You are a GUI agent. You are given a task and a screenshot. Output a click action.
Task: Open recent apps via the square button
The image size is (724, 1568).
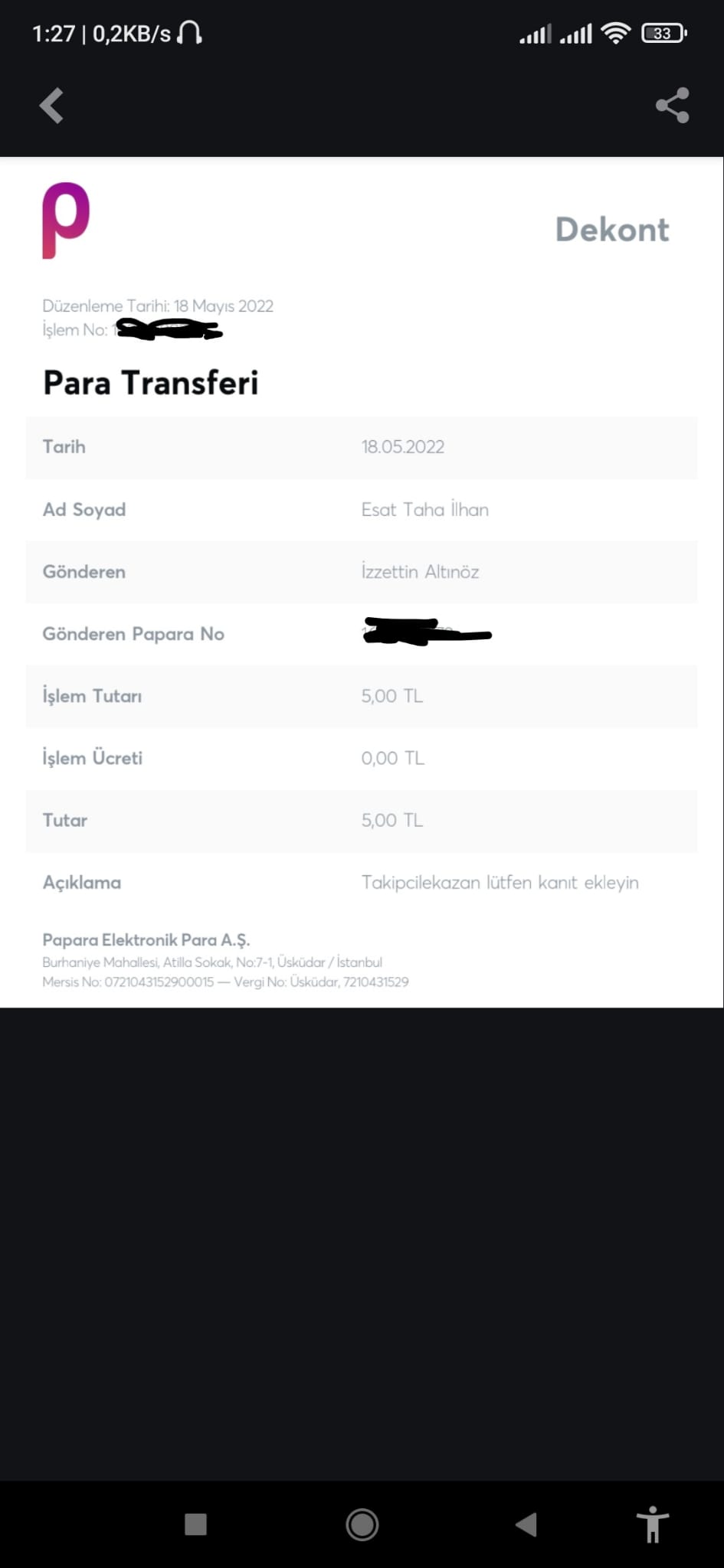coord(196,1524)
